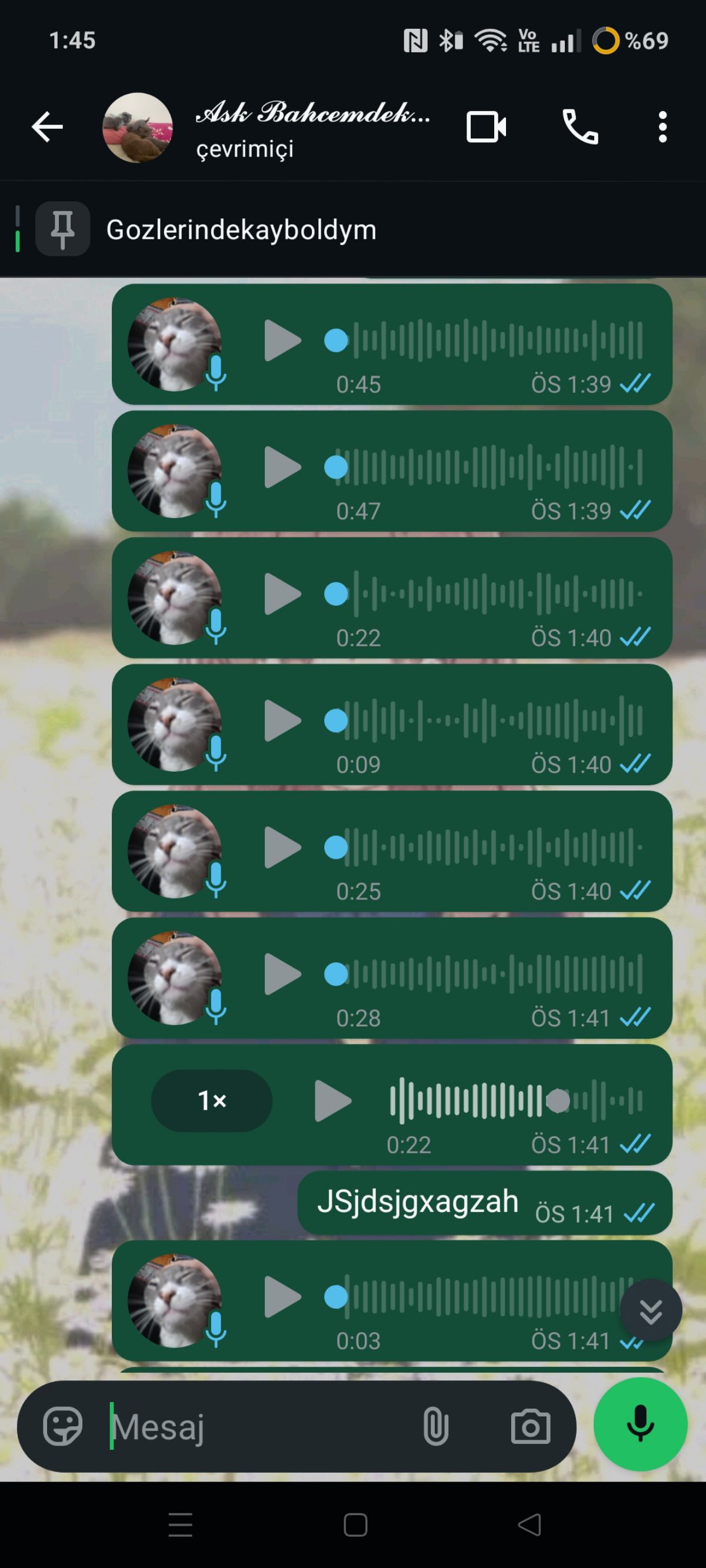The width and height of the screenshot is (706, 1568).
Task: Open the three-dot overflow menu
Action: pyautogui.click(x=662, y=127)
